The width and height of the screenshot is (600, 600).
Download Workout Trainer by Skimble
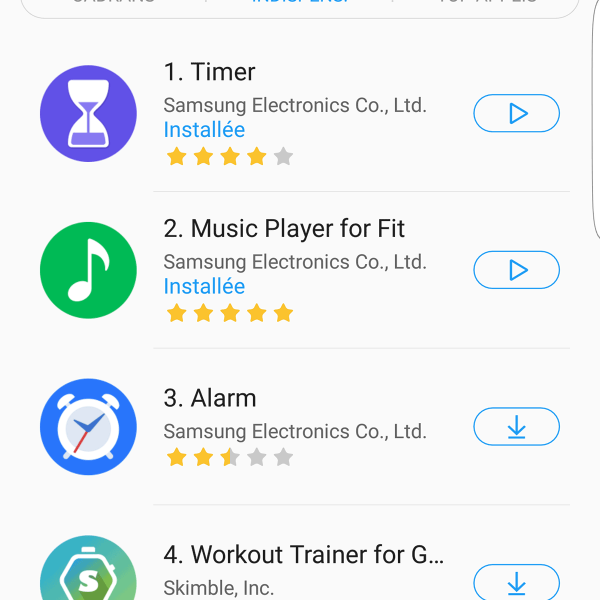pos(516,582)
